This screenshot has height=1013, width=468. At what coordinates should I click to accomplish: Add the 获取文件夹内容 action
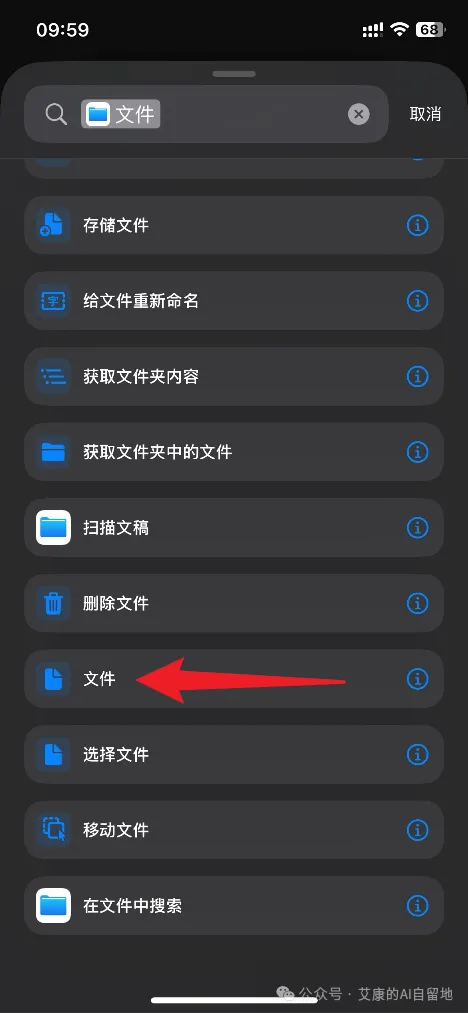click(x=234, y=377)
